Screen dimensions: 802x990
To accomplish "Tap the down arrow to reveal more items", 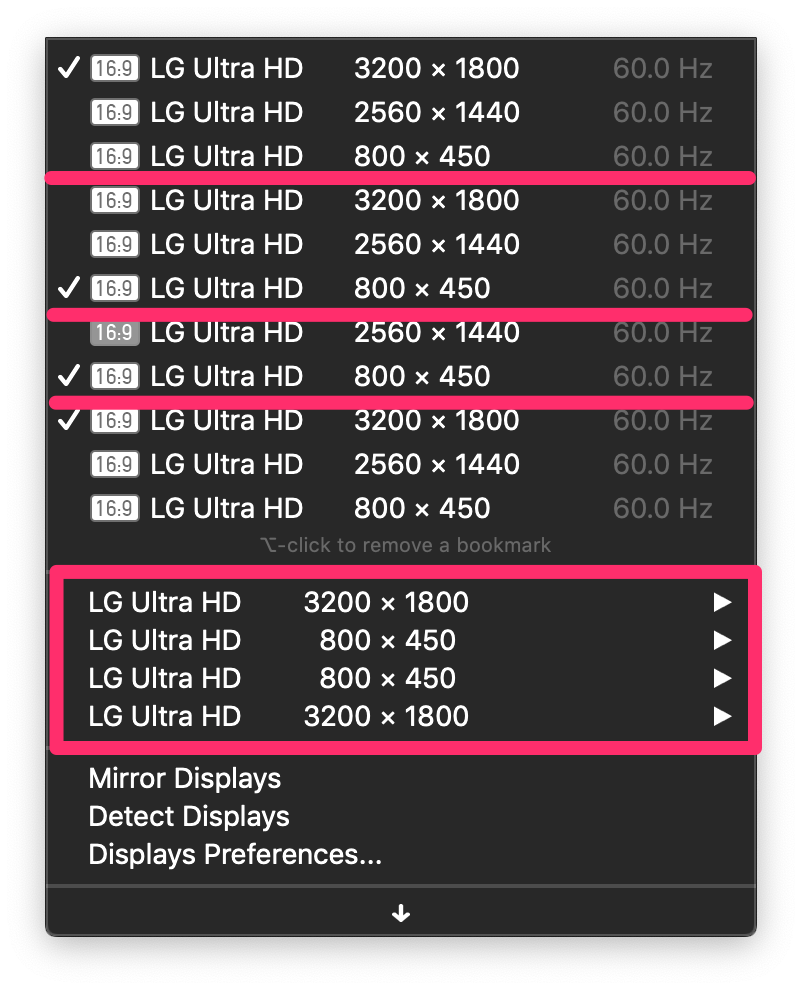I will click(x=401, y=913).
